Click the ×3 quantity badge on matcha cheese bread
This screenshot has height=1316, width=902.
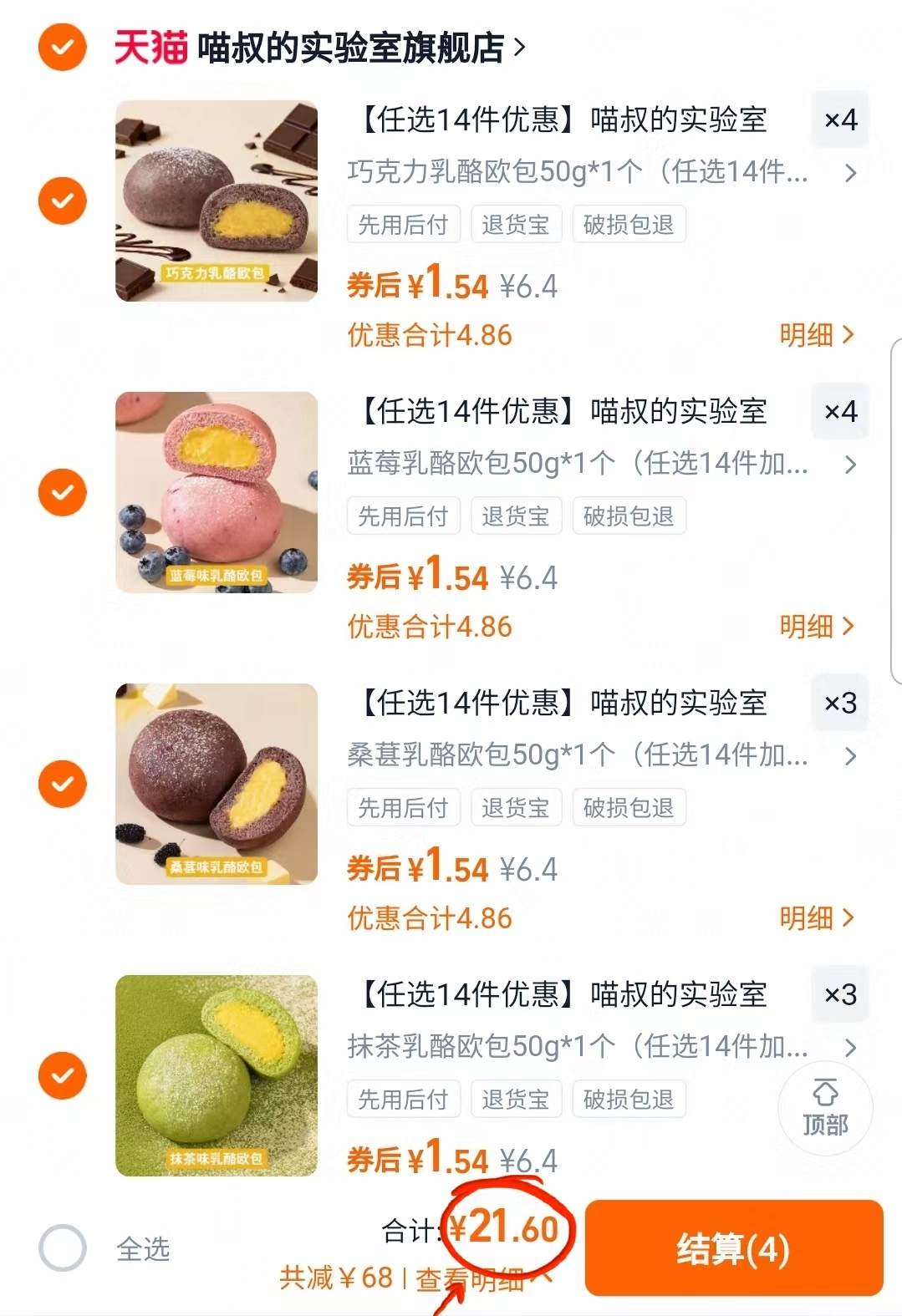(839, 994)
